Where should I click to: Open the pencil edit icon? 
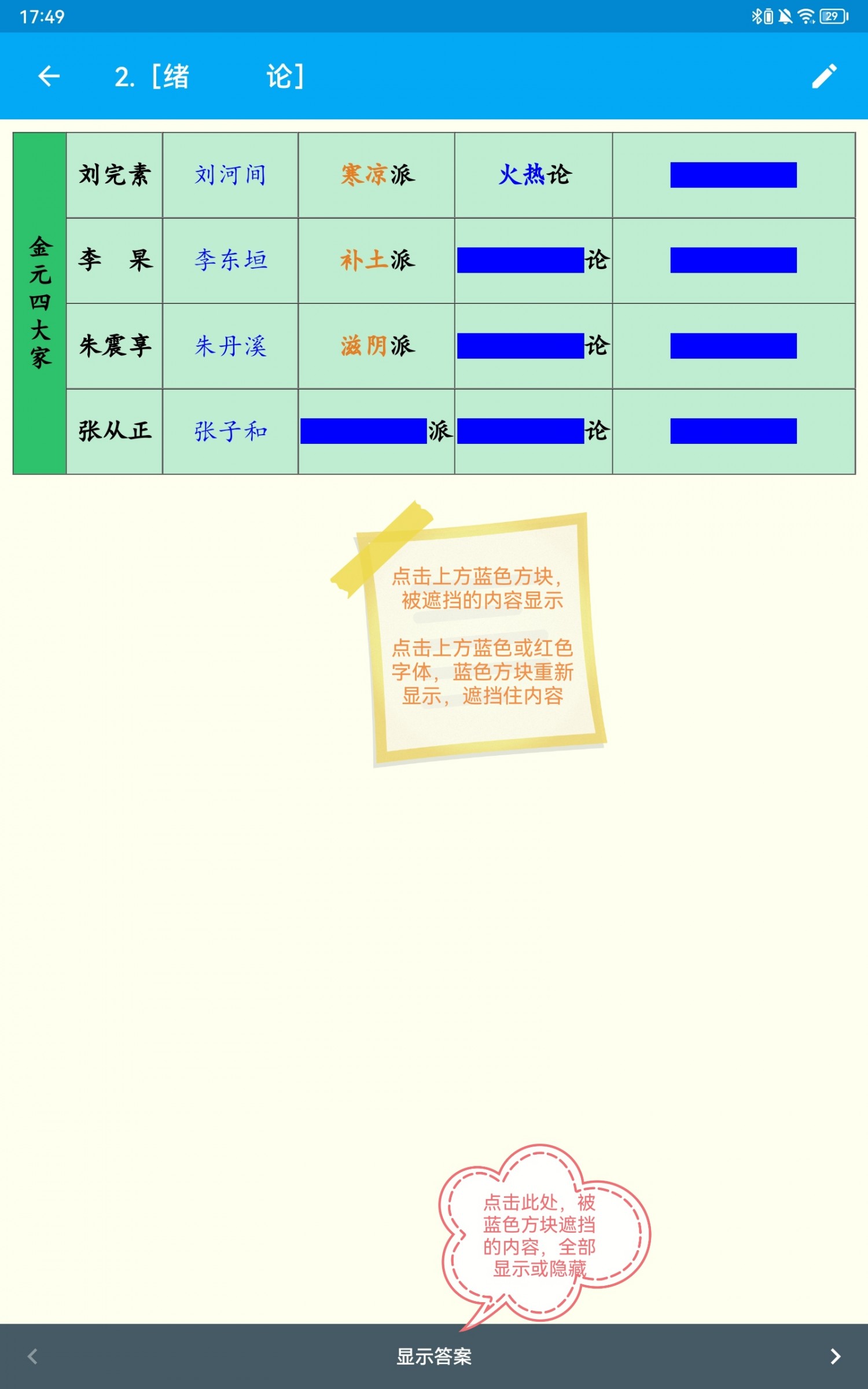(823, 76)
